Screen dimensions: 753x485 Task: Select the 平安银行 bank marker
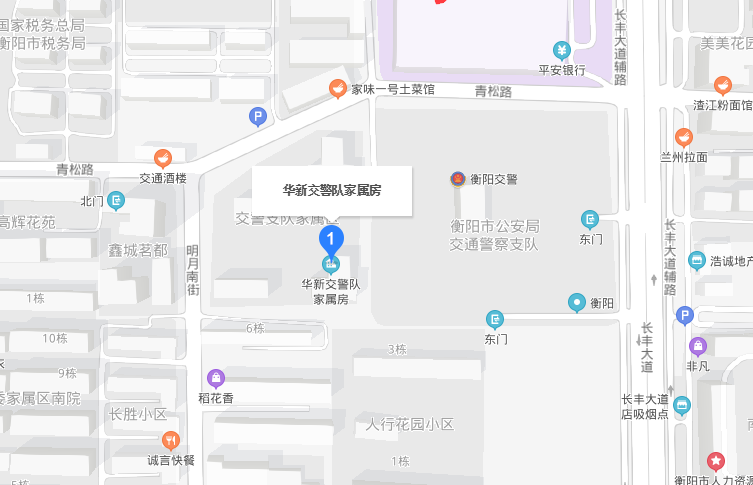click(562, 50)
